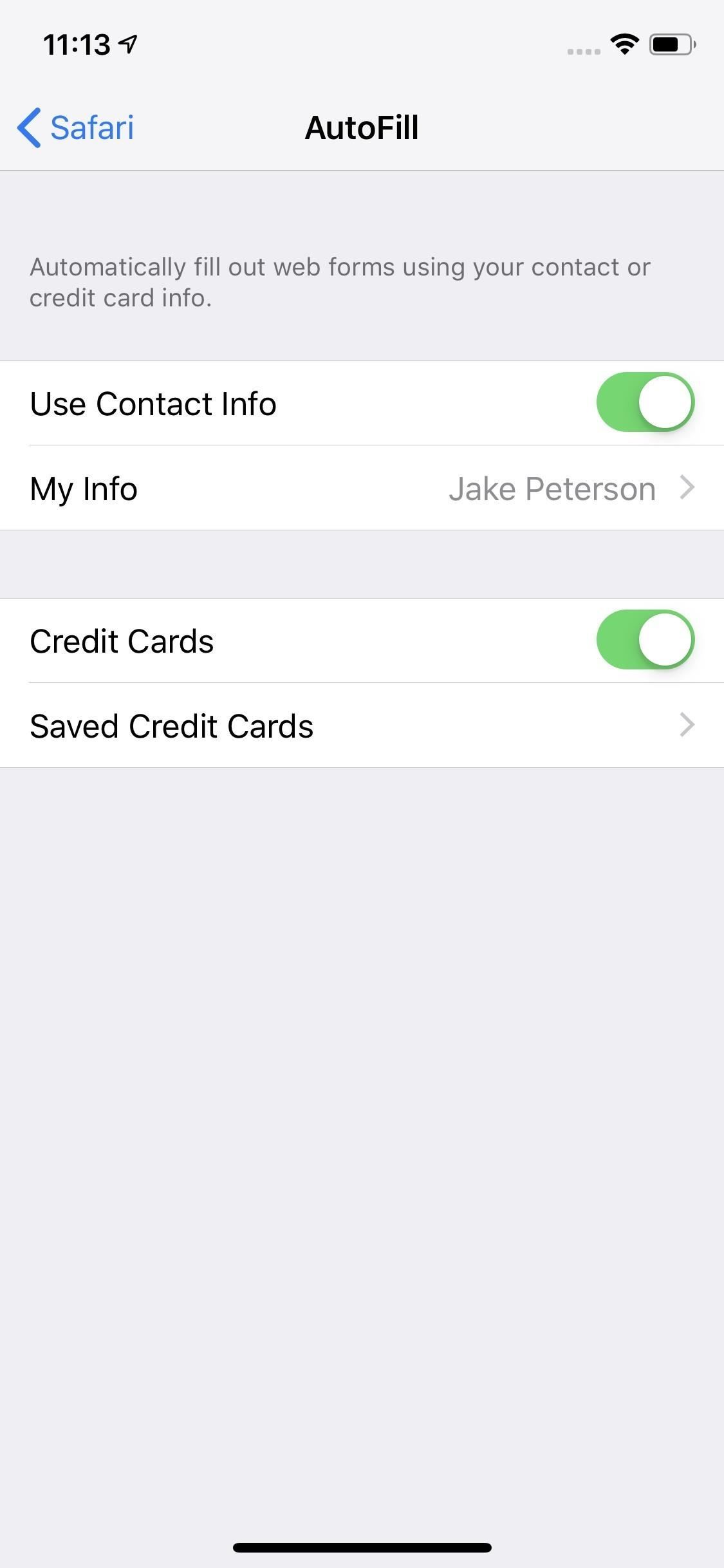Screen dimensions: 724x1568
Task: Disable the Use Contact Info switch
Action: 645,402
